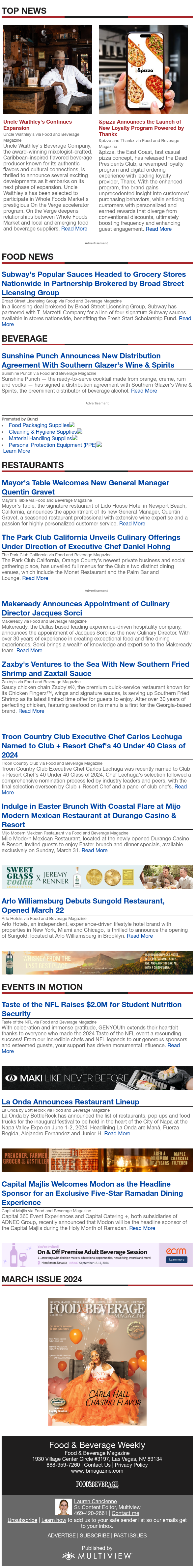Screen dimensions: 196x1568
Task: Open the Uncle Waithley's Continues Expansion headline
Action: (37, 125)
